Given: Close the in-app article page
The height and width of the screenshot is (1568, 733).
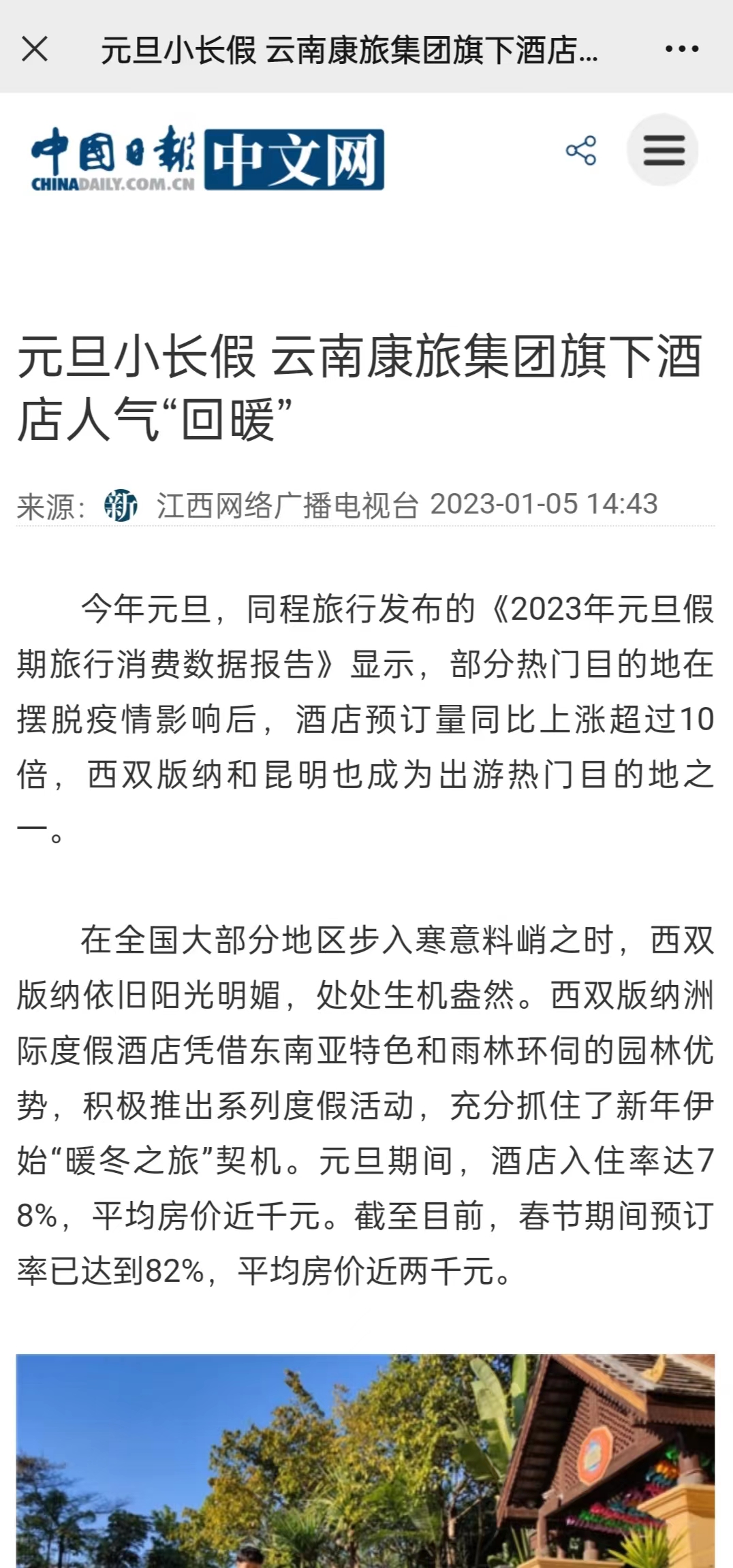Looking at the screenshot, I should coord(35,49).
